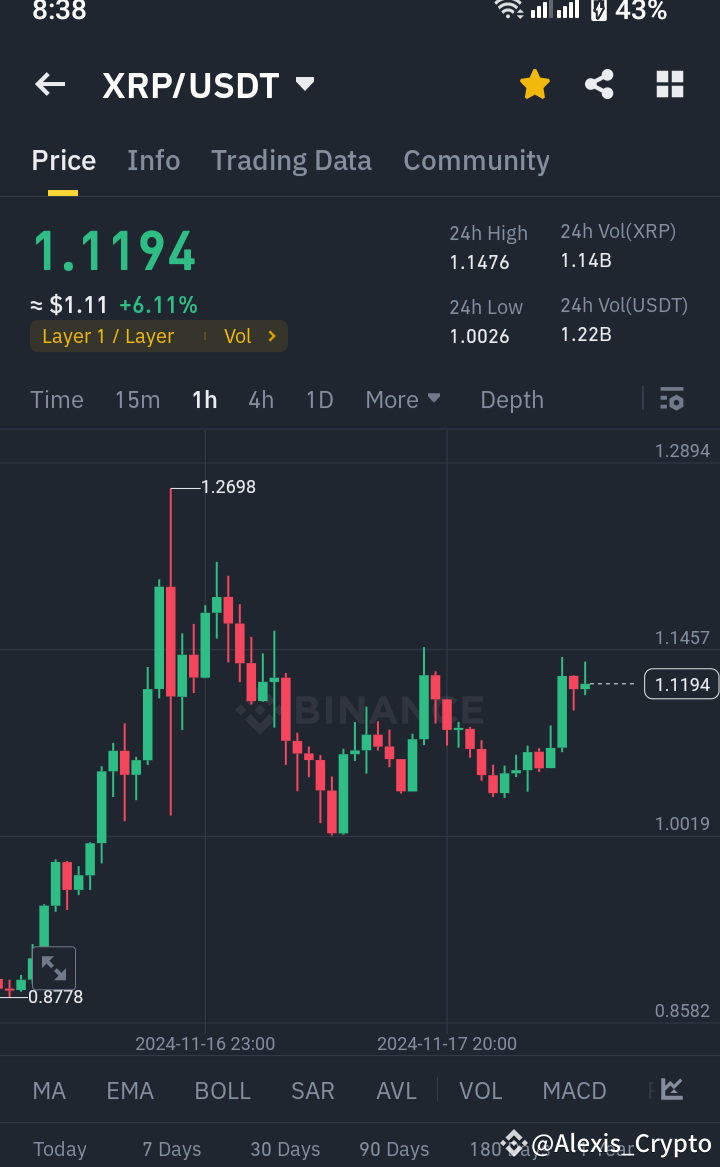Open chart indicator settings icon
This screenshot has width=720, height=1167.
pos(671,399)
